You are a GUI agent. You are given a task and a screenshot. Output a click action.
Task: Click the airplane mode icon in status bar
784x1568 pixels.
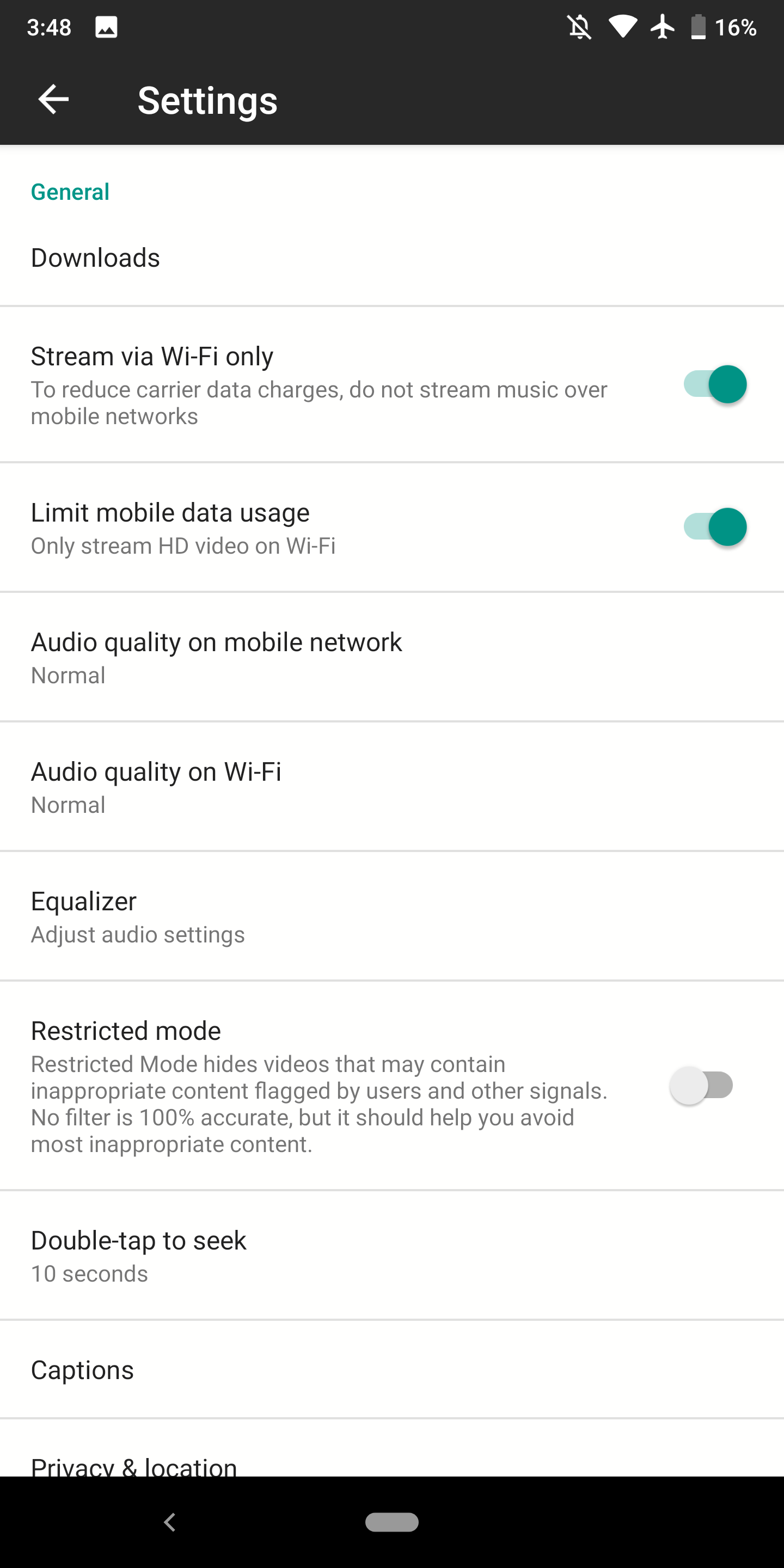[663, 27]
